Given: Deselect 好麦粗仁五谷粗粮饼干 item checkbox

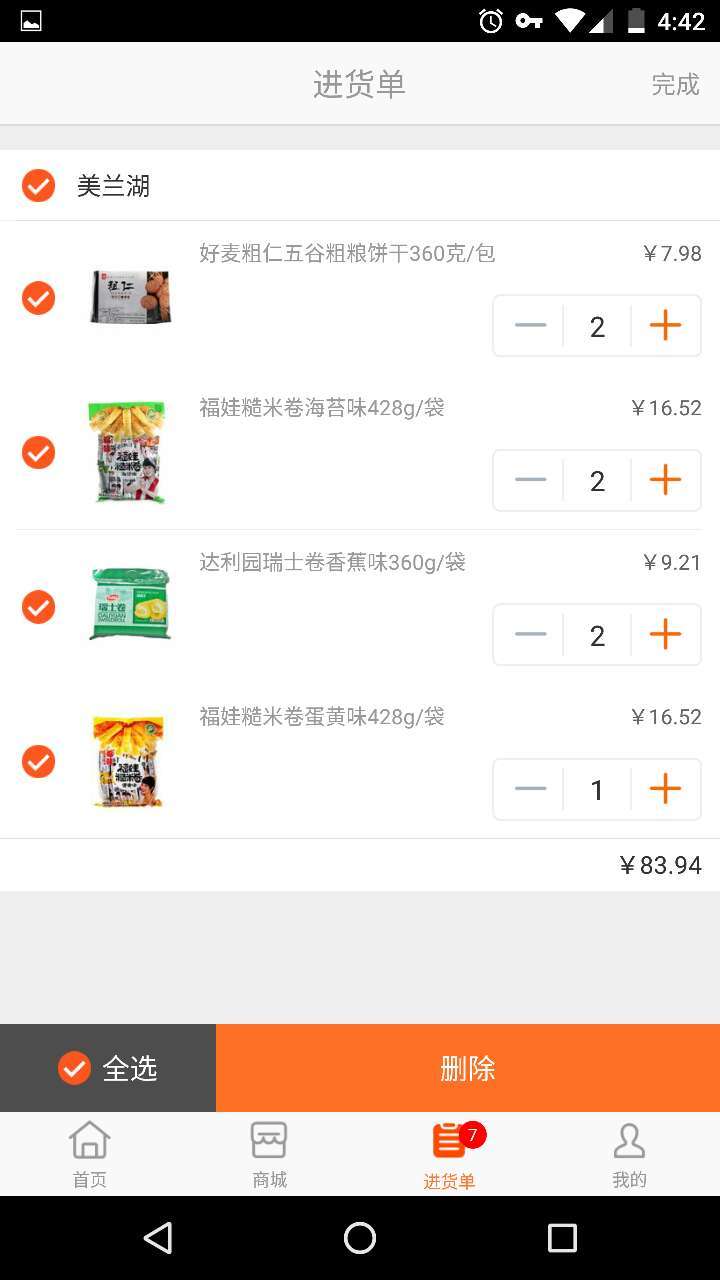Looking at the screenshot, I should click(38, 298).
